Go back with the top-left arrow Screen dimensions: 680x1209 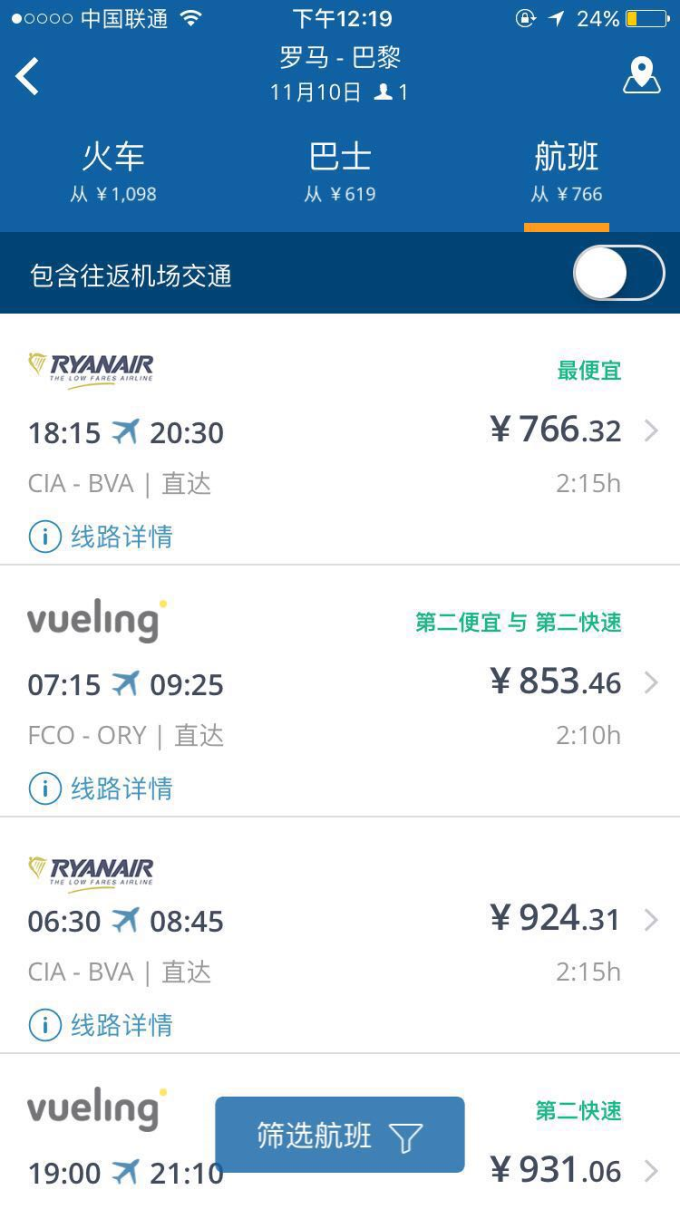[28, 76]
